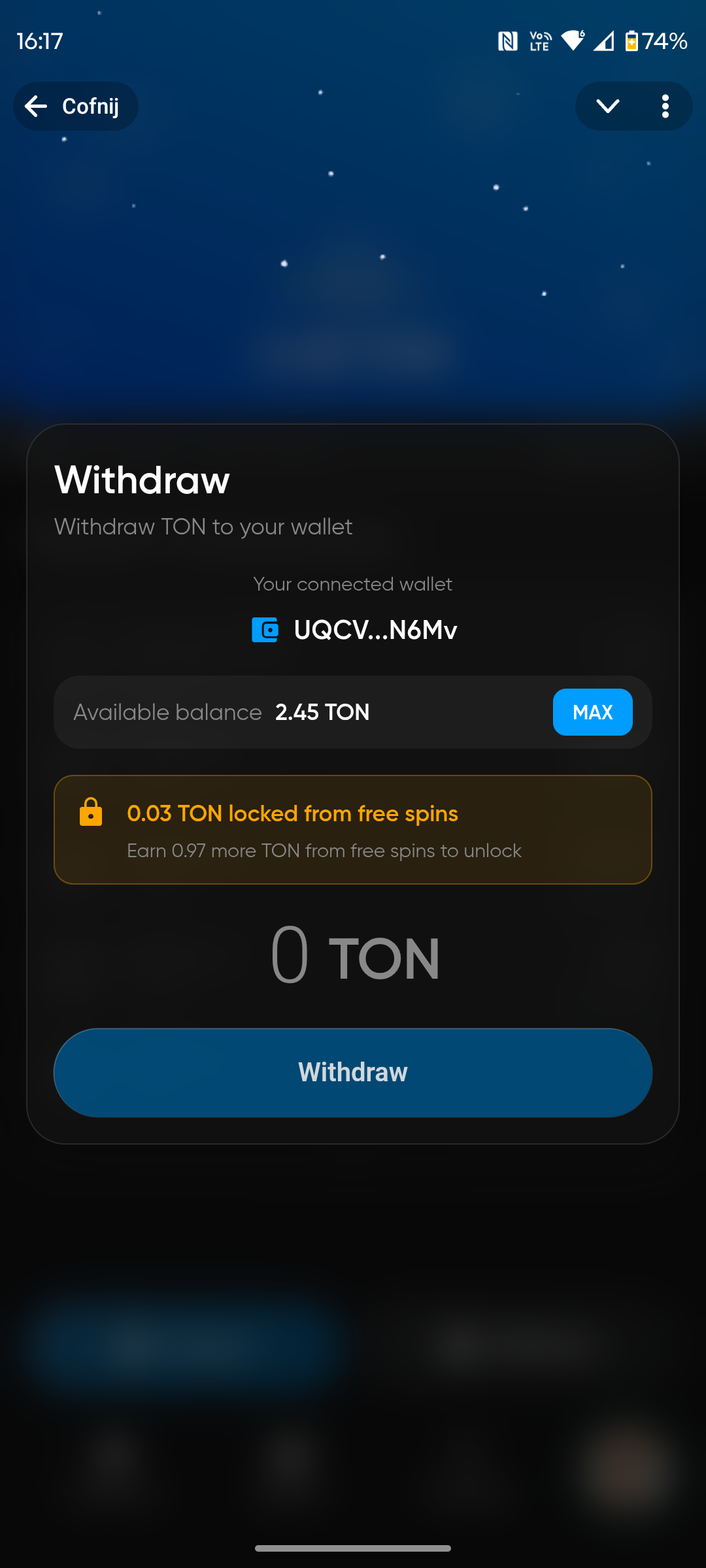Open the three-dot overflow menu
Screen dimensions: 706x1568
pos(665,106)
